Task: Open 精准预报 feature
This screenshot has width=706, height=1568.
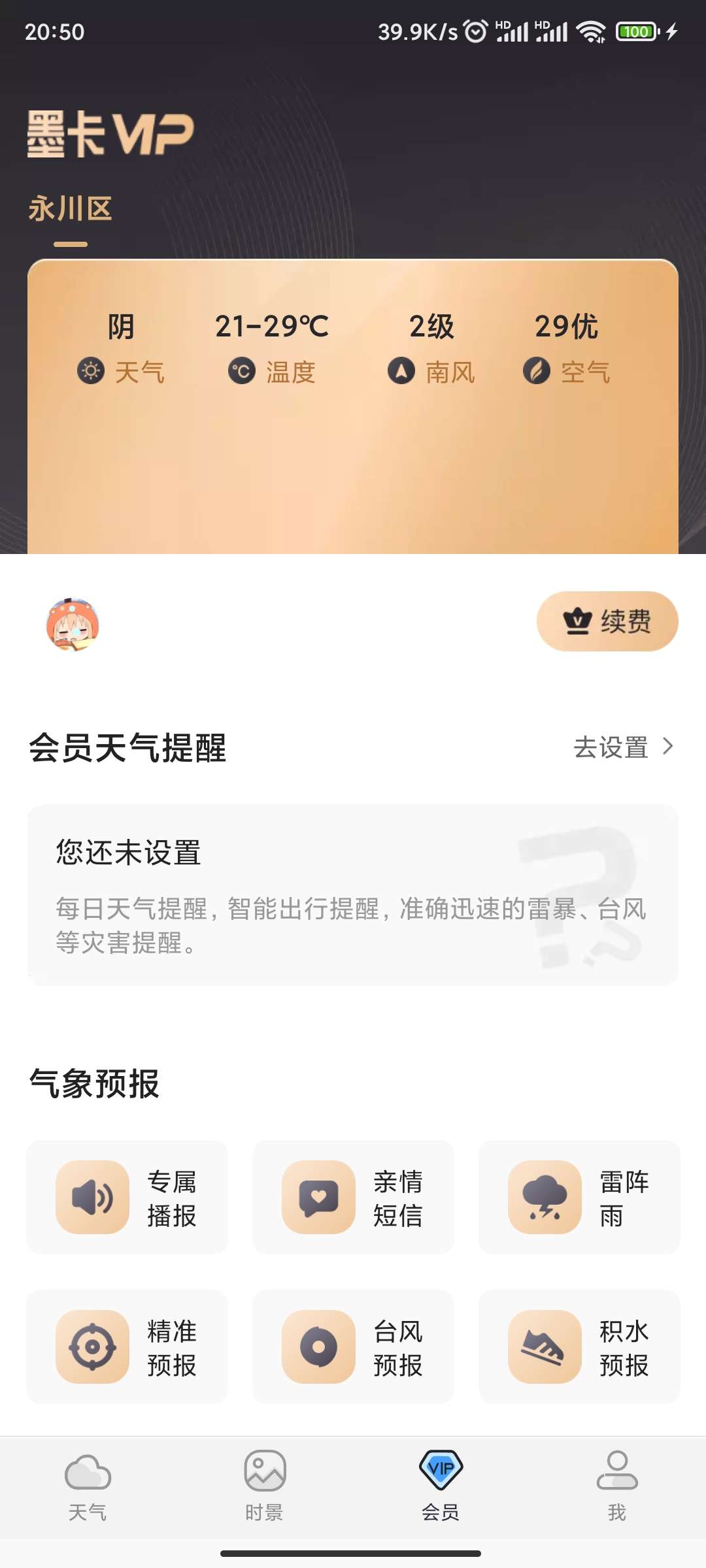Action: [x=127, y=1347]
